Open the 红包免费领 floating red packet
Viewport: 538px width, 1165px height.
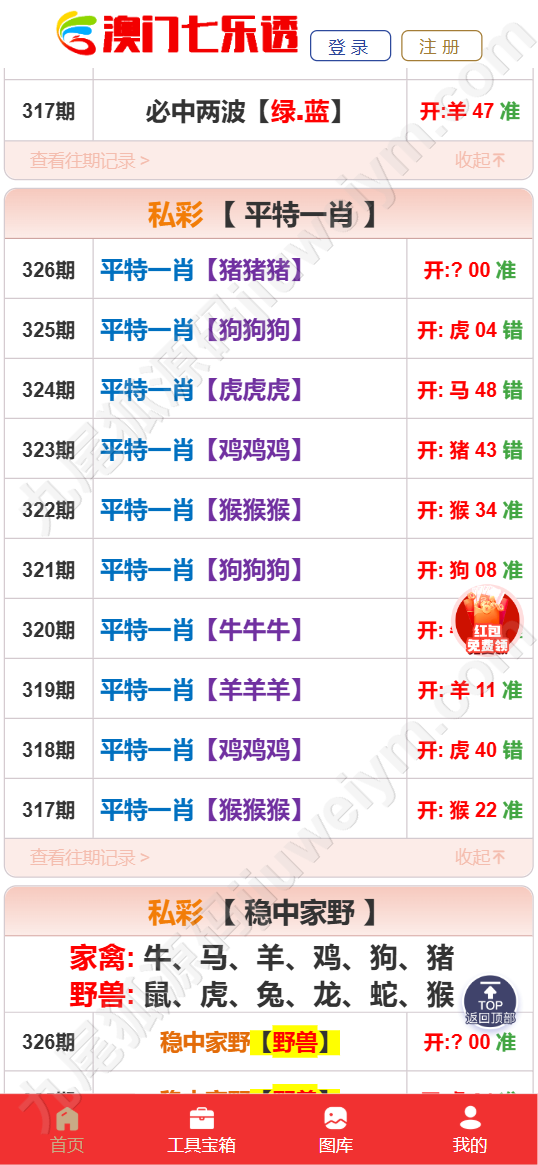pos(487,621)
